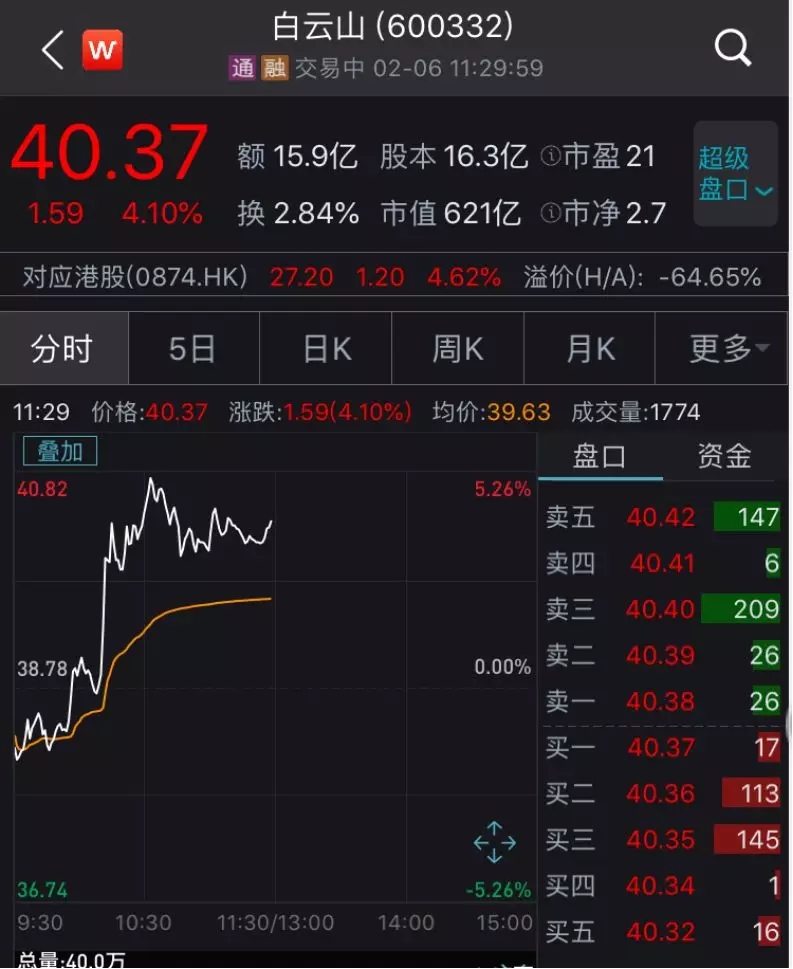Open the linked HK stock 0874.HK
The width and height of the screenshot is (793, 969).
click(x=135, y=277)
